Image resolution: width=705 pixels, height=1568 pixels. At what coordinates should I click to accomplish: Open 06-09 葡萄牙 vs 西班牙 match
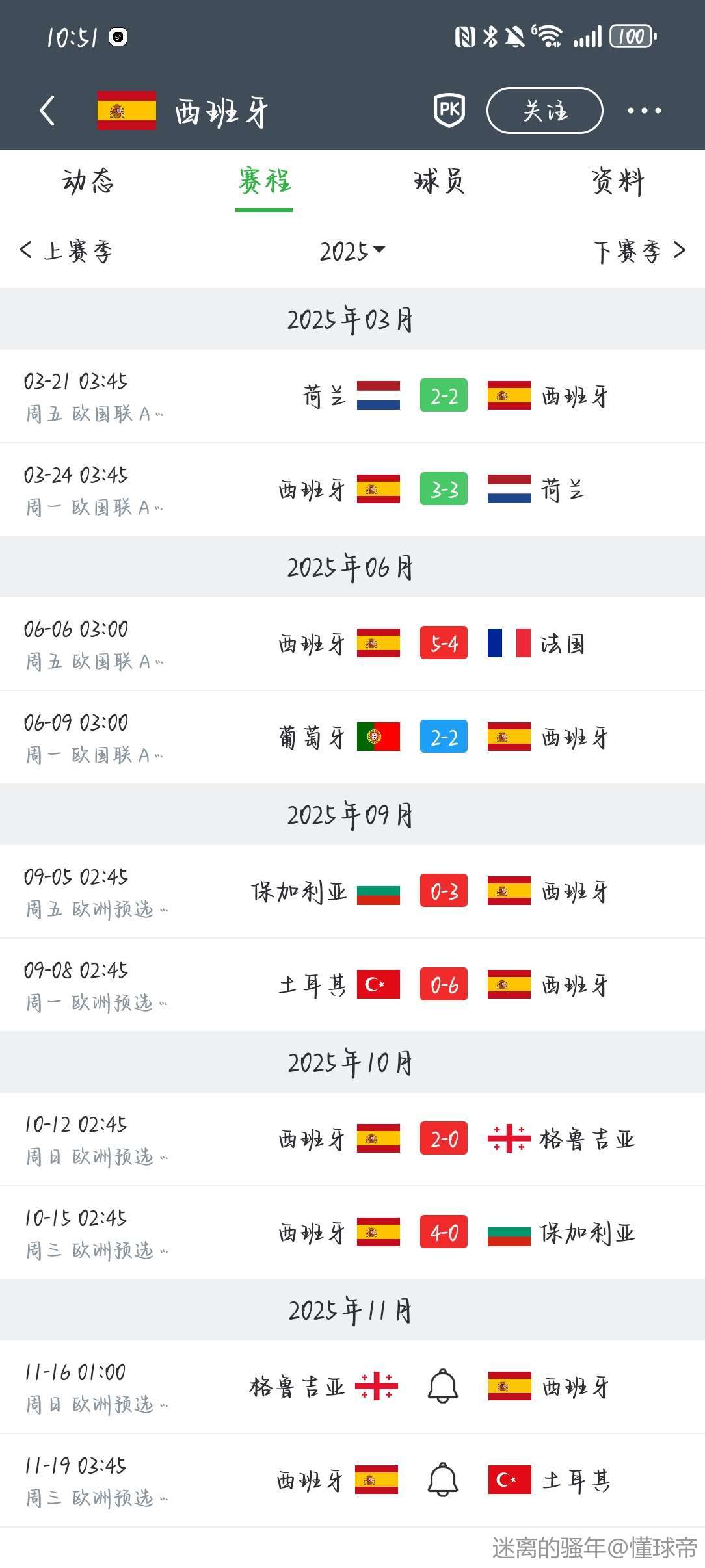444,737
